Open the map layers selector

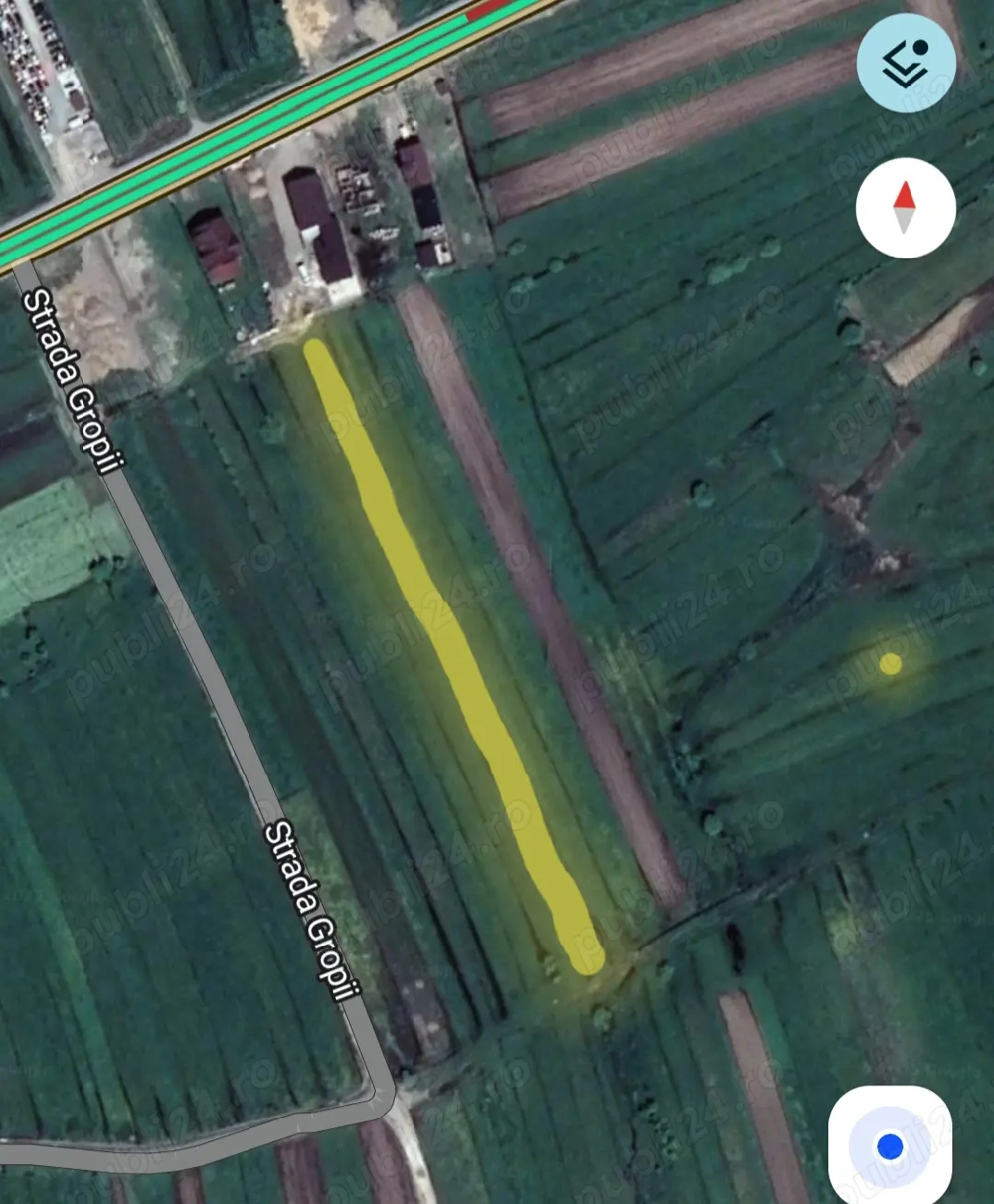click(906, 63)
